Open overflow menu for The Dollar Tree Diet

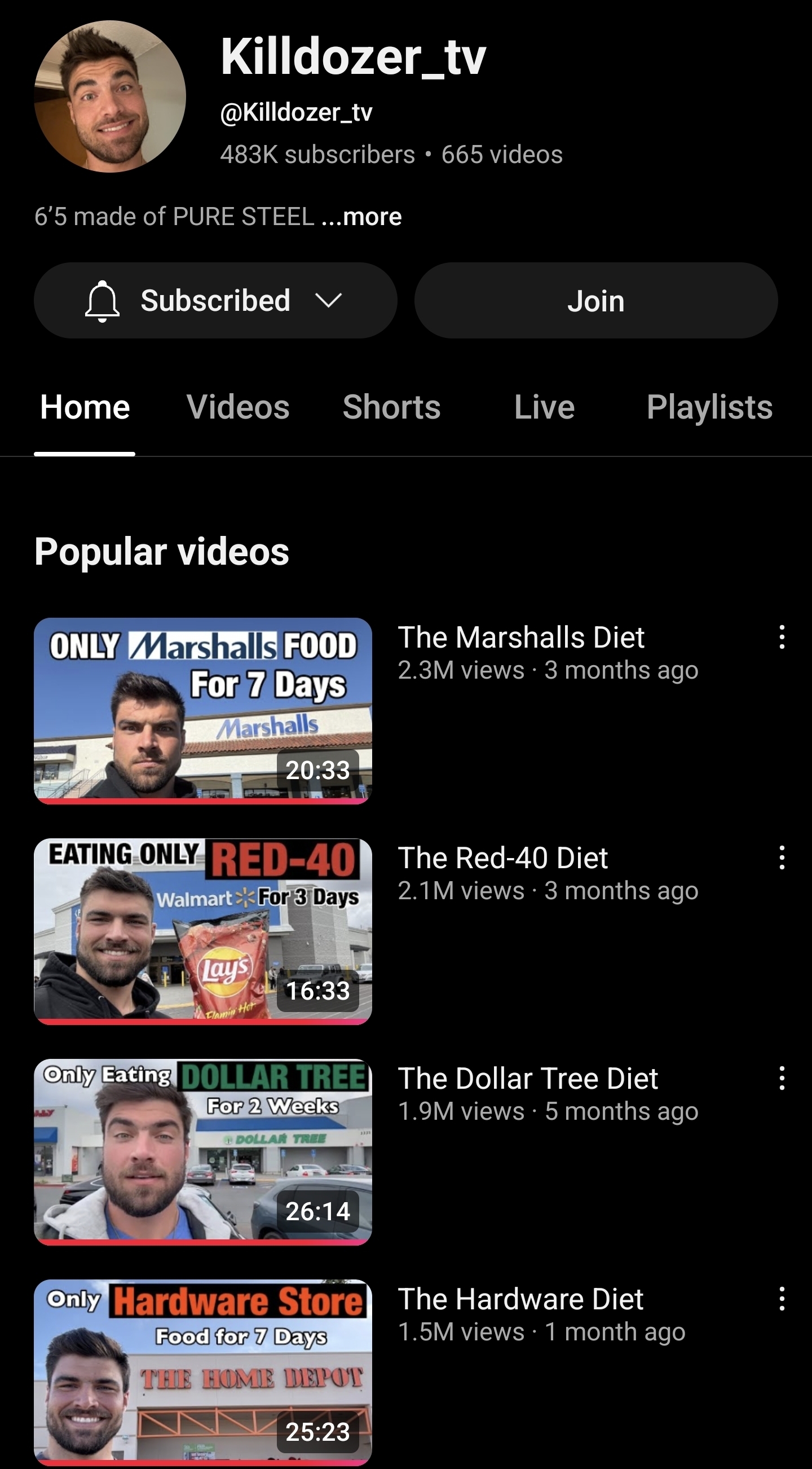782,1079
